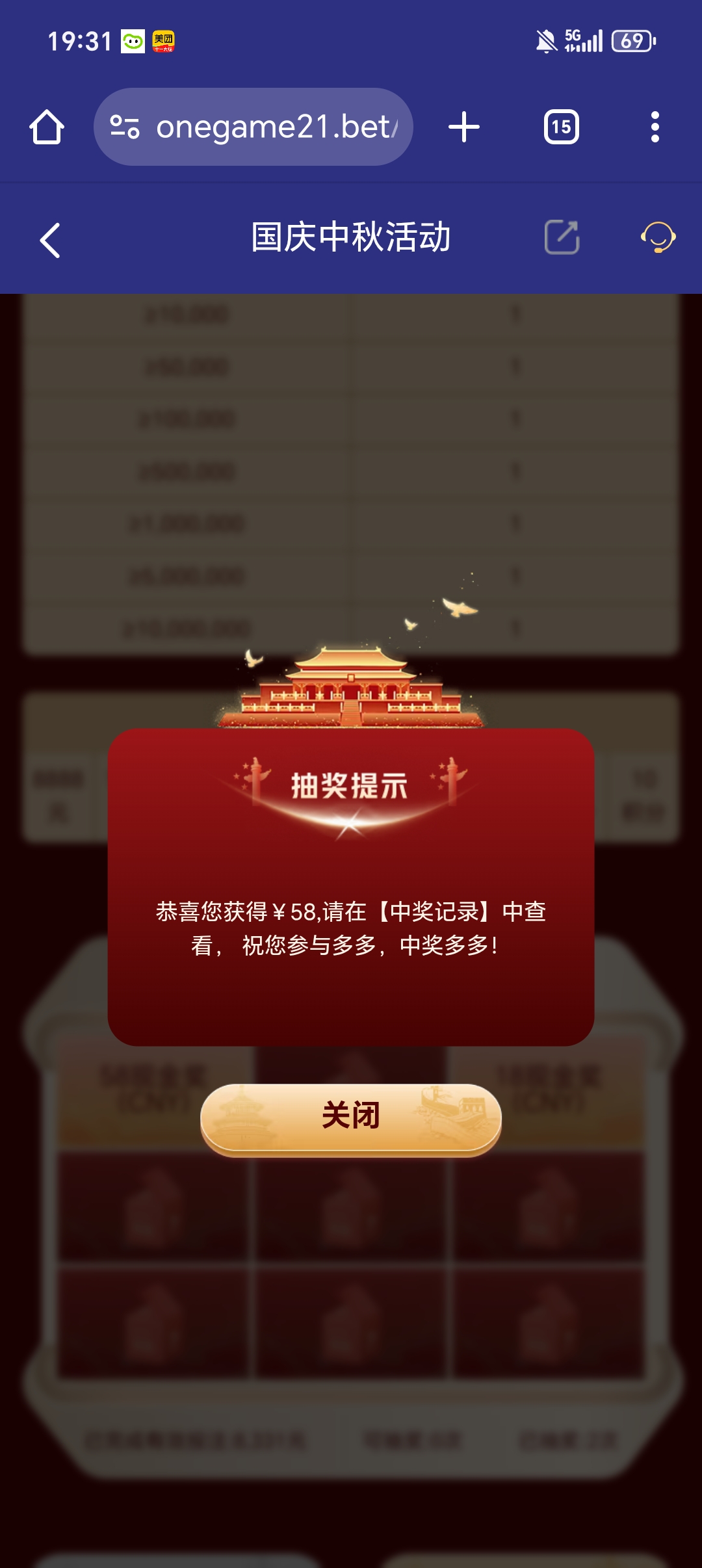Open a new browser tab

click(x=464, y=127)
